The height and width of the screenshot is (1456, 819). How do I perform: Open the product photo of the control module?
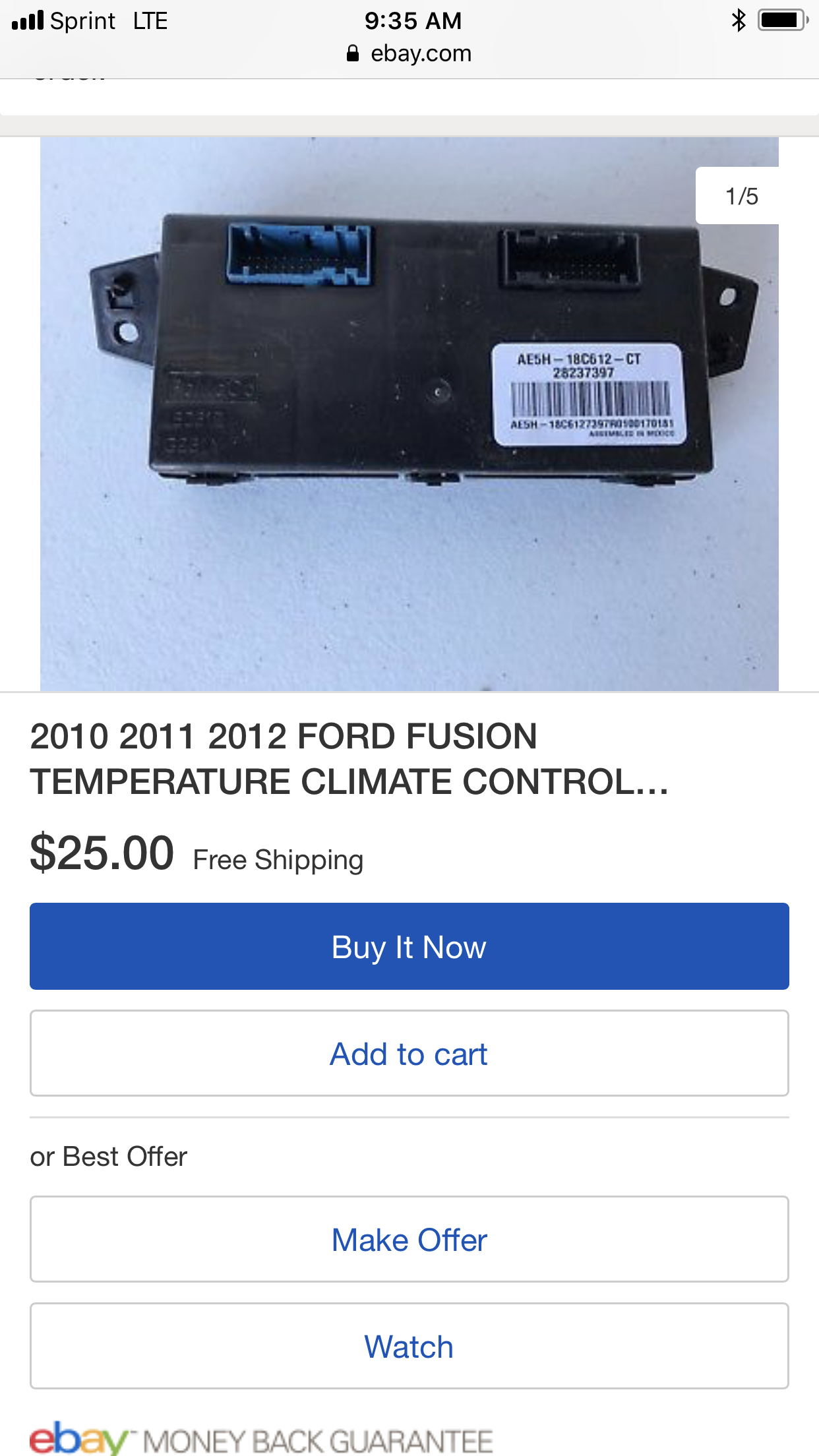pyautogui.click(x=409, y=414)
